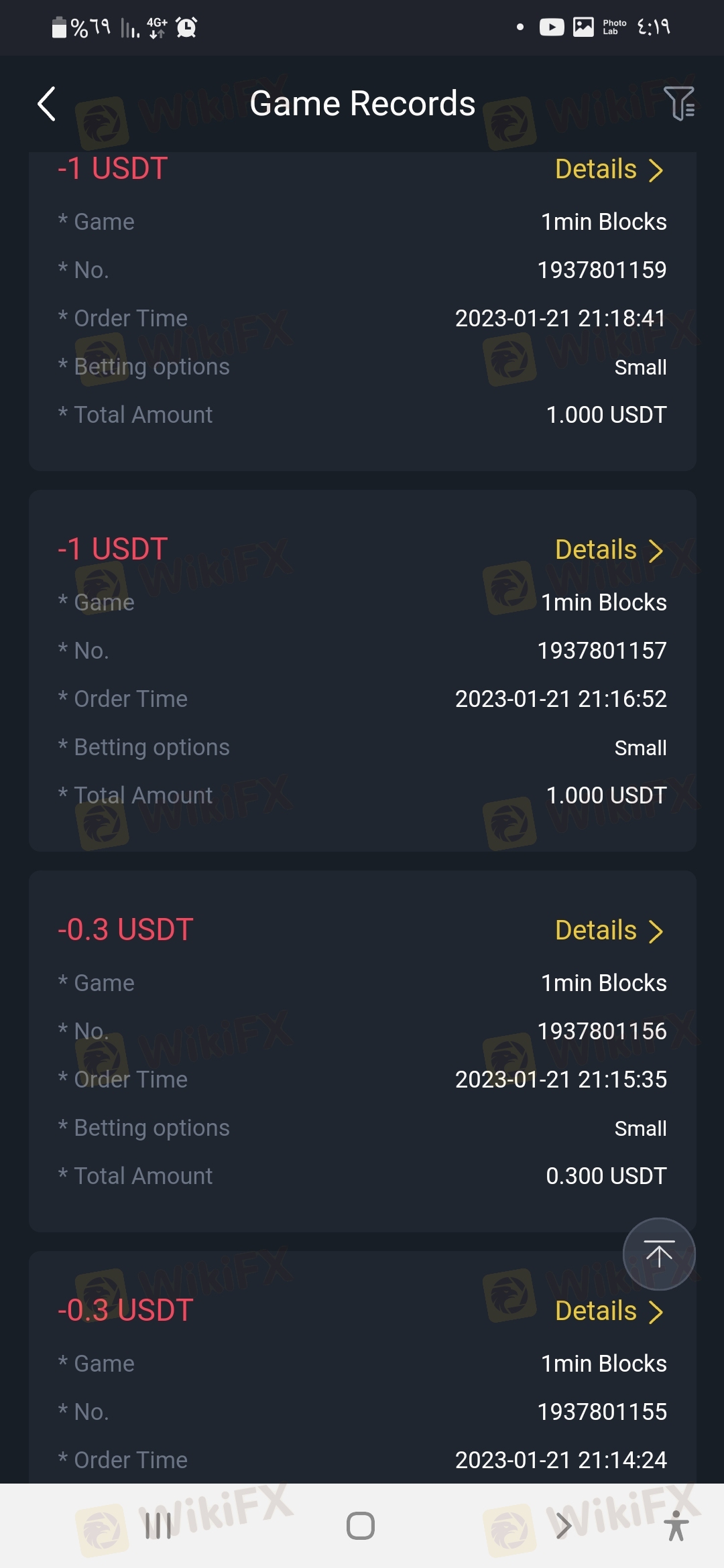Go back from Game Records
The width and height of the screenshot is (724, 1568).
(46, 105)
